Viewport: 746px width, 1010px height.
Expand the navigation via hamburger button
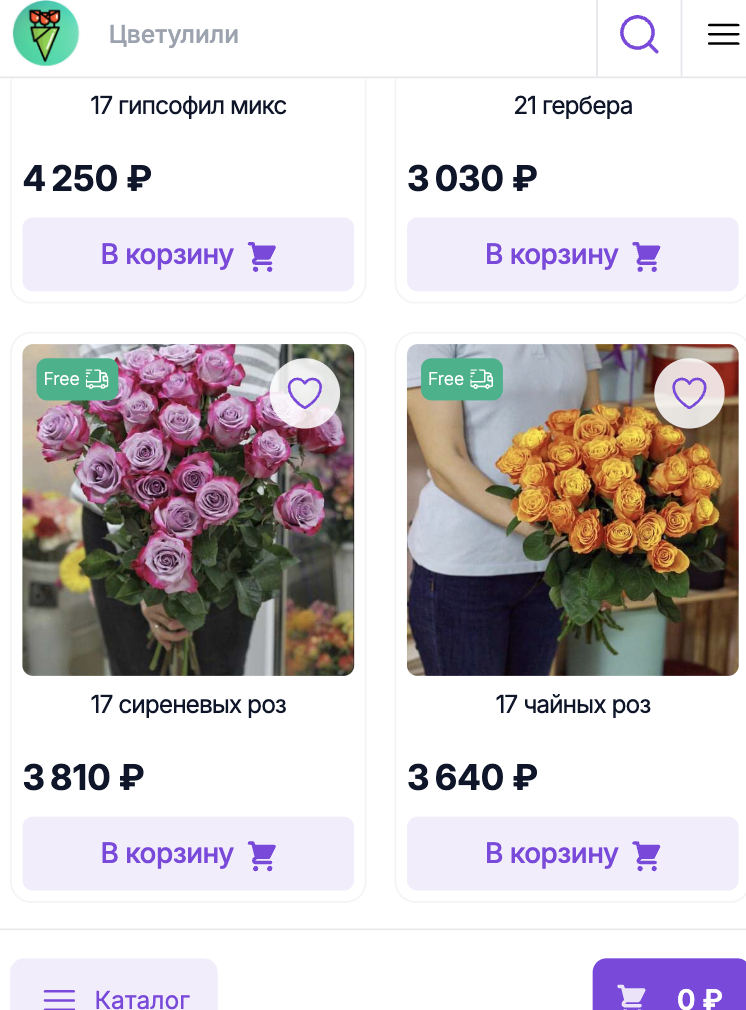[722, 33]
